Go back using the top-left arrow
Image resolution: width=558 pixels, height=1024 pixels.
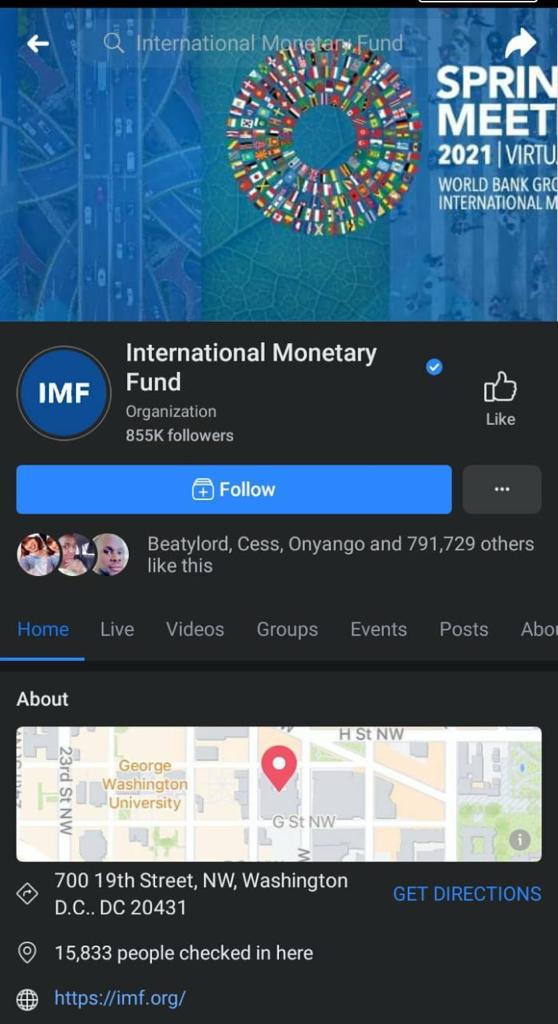[38, 44]
